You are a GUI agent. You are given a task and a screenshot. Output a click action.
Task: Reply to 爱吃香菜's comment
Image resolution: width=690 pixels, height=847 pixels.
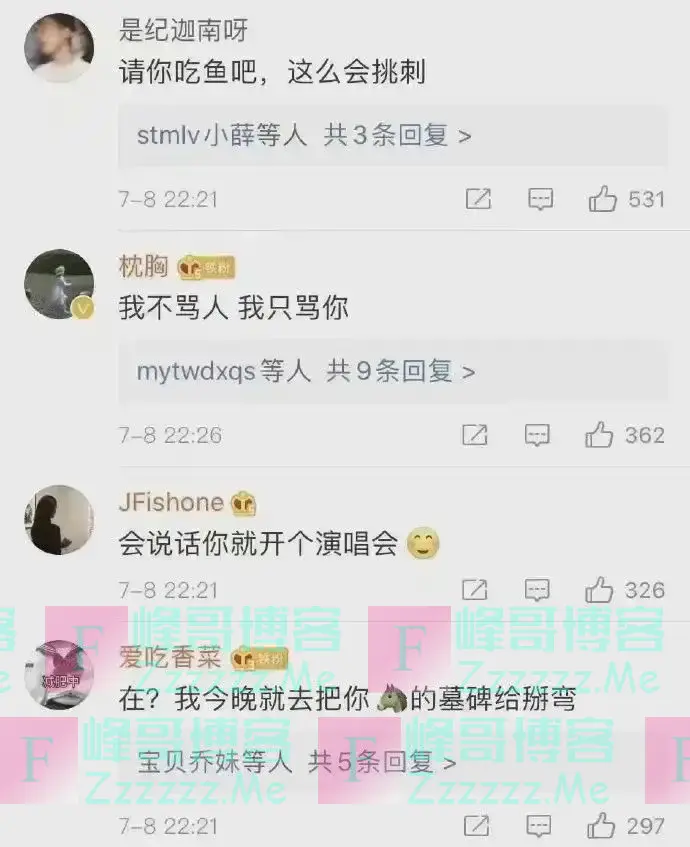539,826
